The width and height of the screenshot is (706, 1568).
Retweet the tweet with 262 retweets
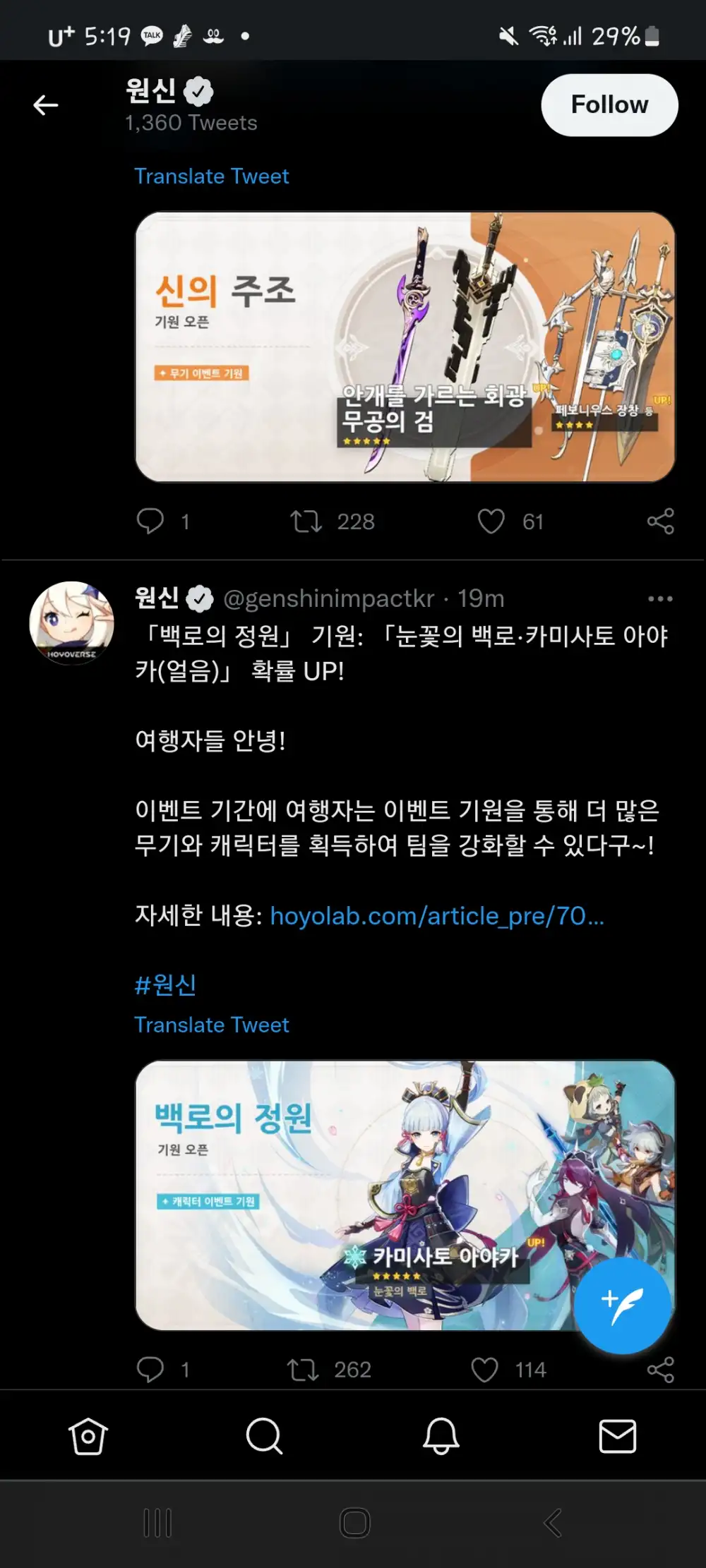tap(304, 1370)
